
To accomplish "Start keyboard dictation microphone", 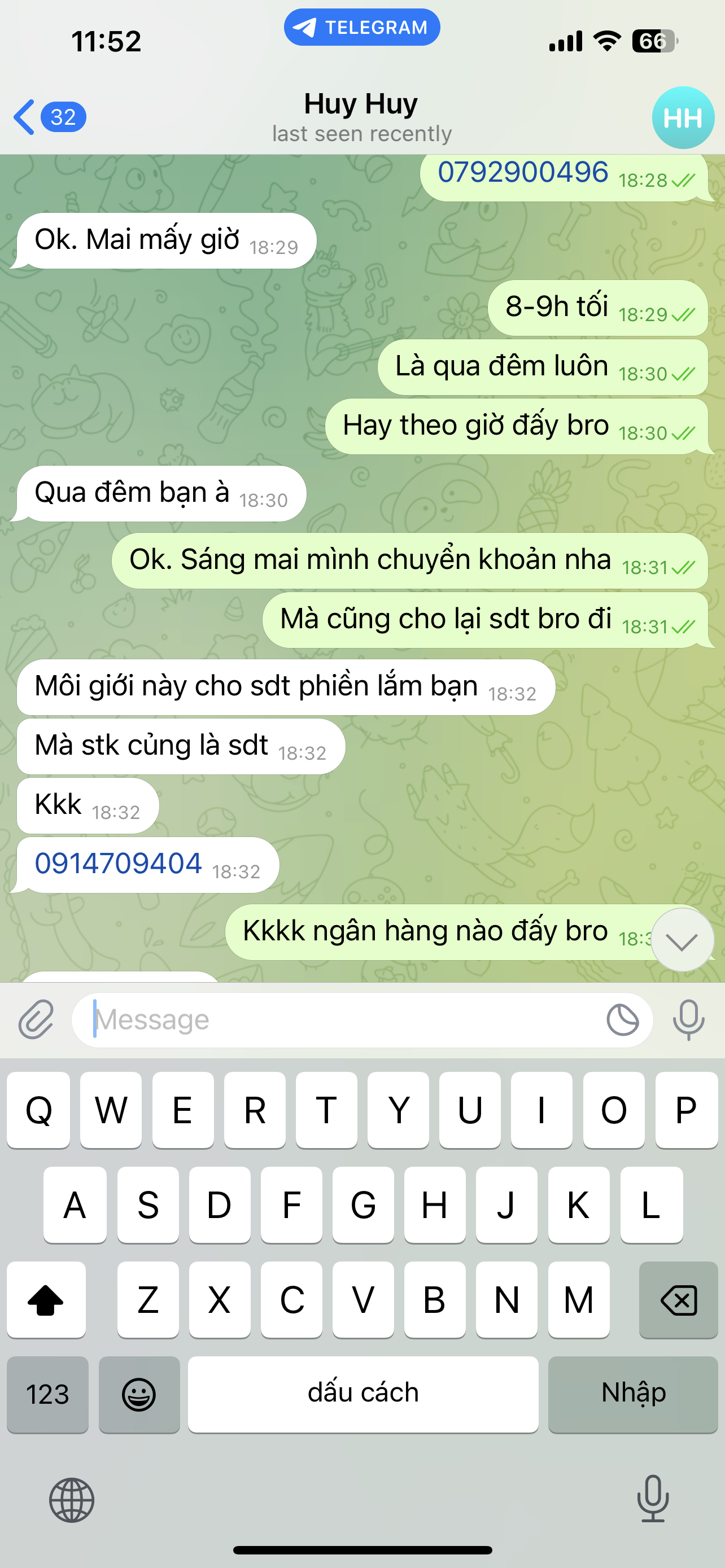I will pos(653,1499).
